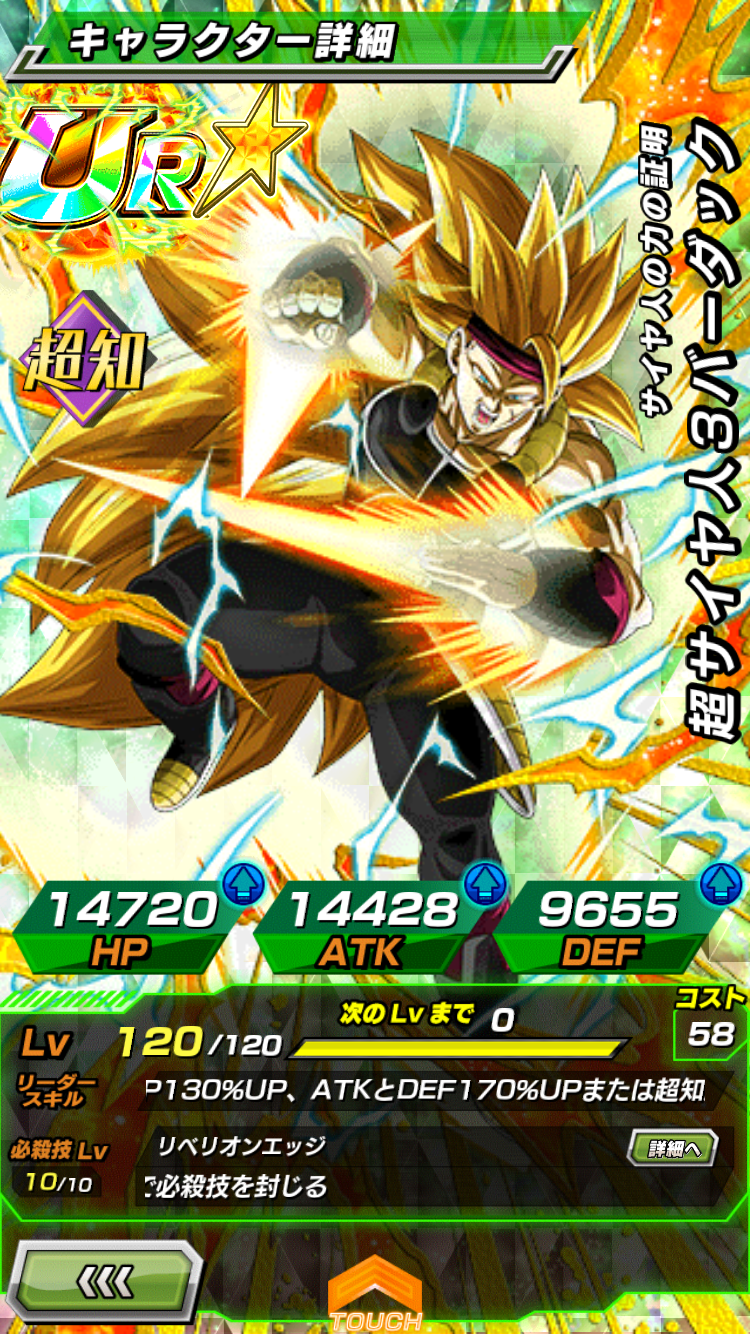Open super attack details with 詳細へ
The height and width of the screenshot is (1334, 750).
(672, 1148)
